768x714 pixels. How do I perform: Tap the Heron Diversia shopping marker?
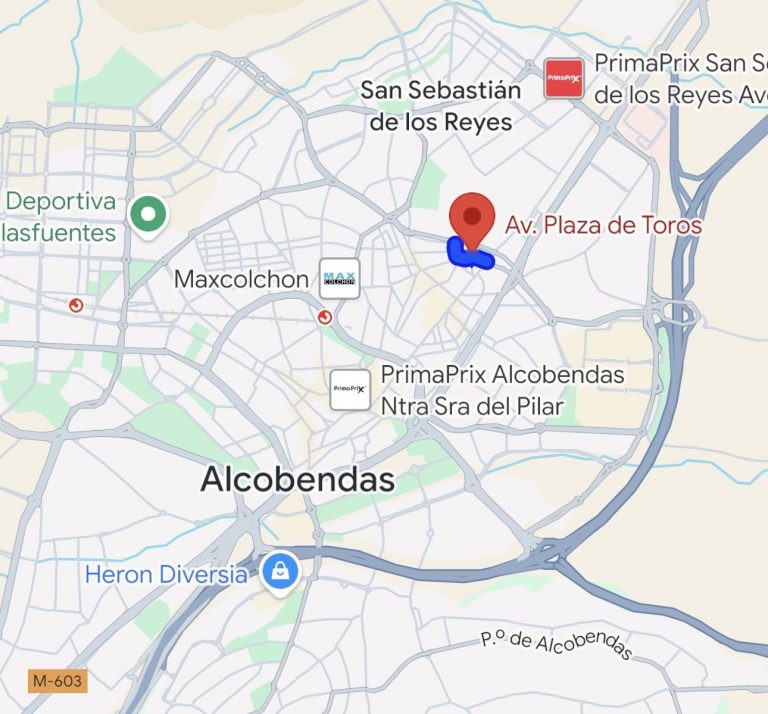281,572
